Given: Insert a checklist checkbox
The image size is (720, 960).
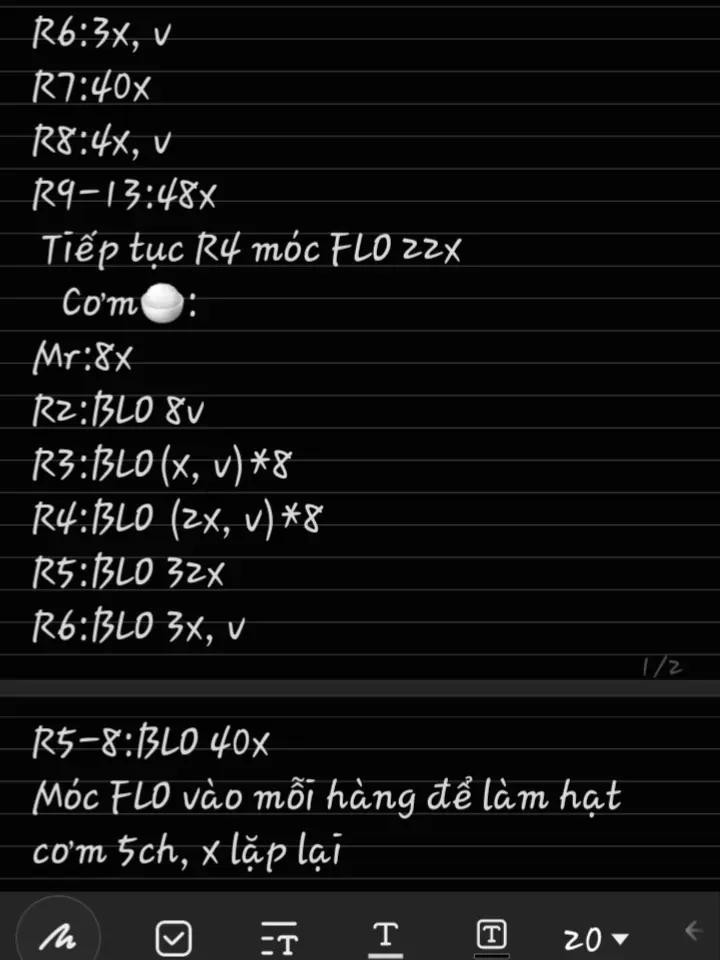Looking at the screenshot, I should [174, 937].
